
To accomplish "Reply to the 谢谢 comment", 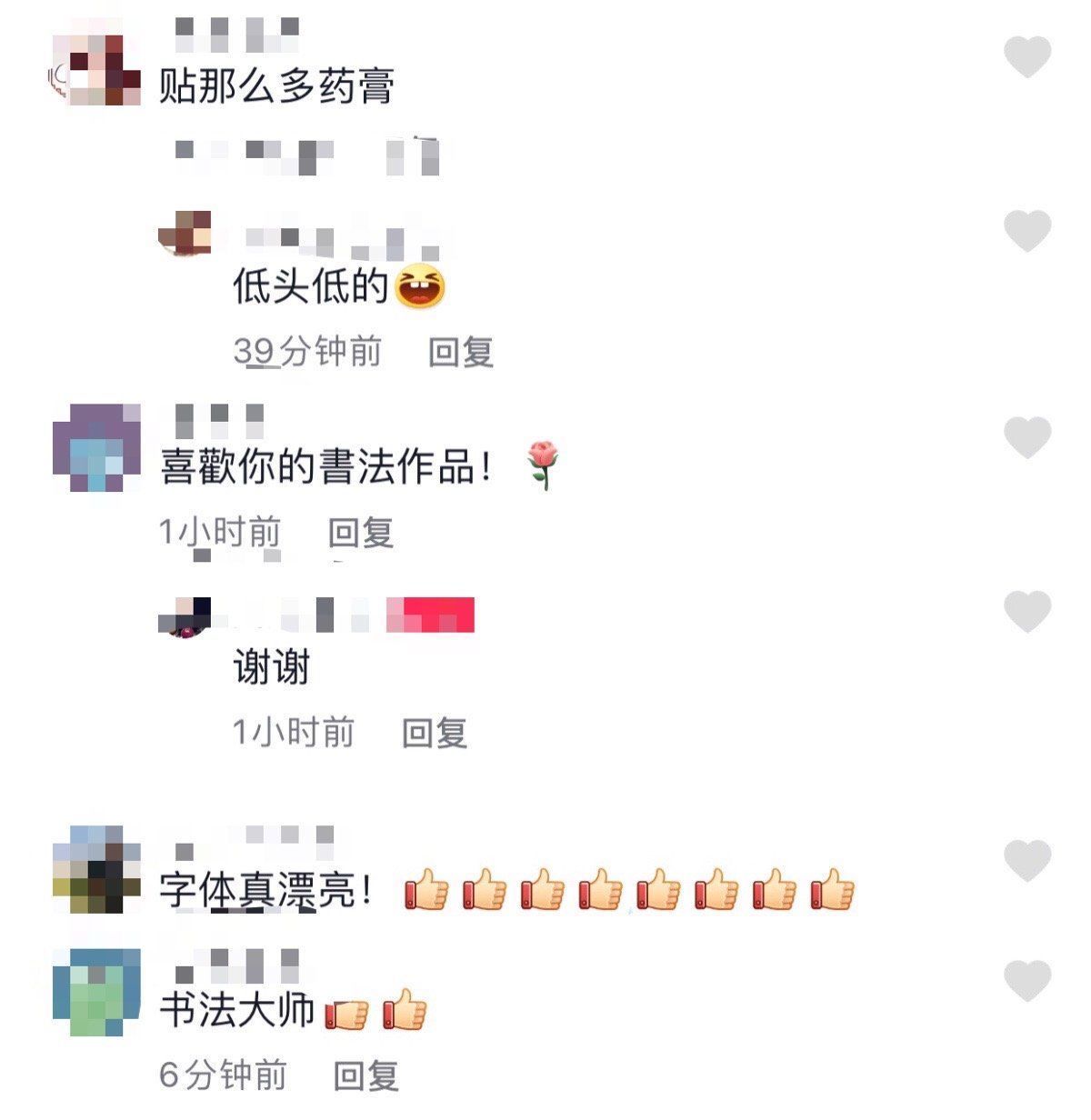I will (x=435, y=732).
